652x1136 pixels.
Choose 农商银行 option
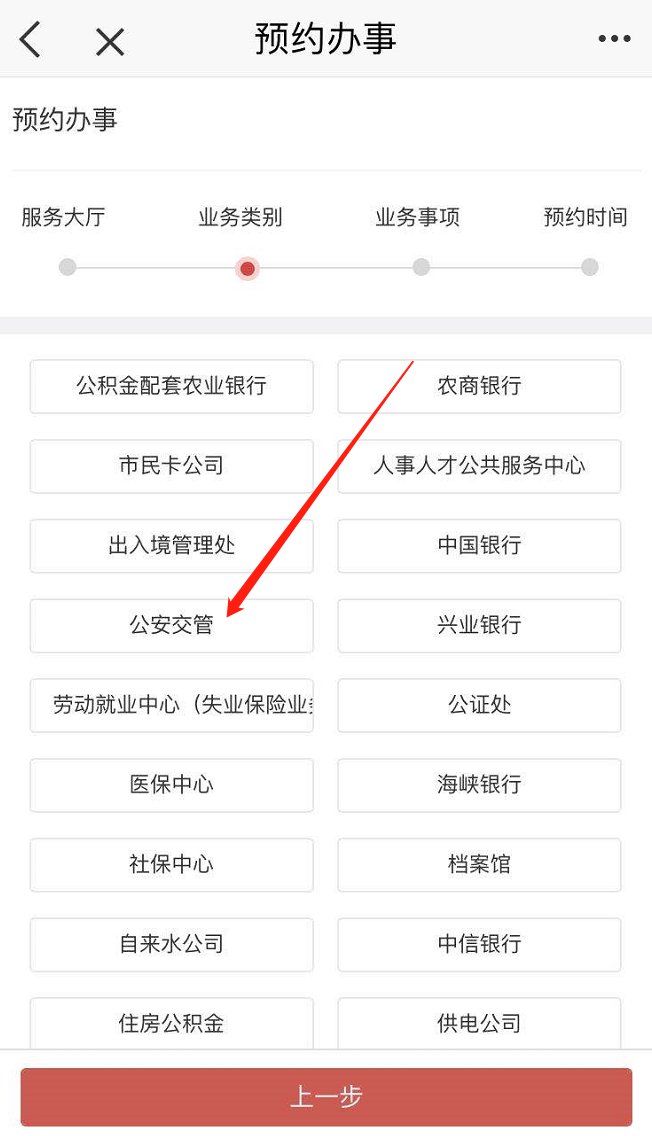click(479, 386)
